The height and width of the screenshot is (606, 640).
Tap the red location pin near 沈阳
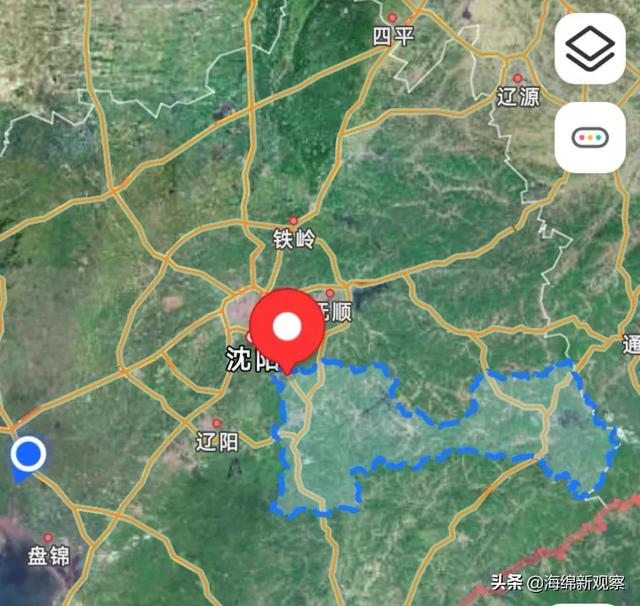(288, 328)
